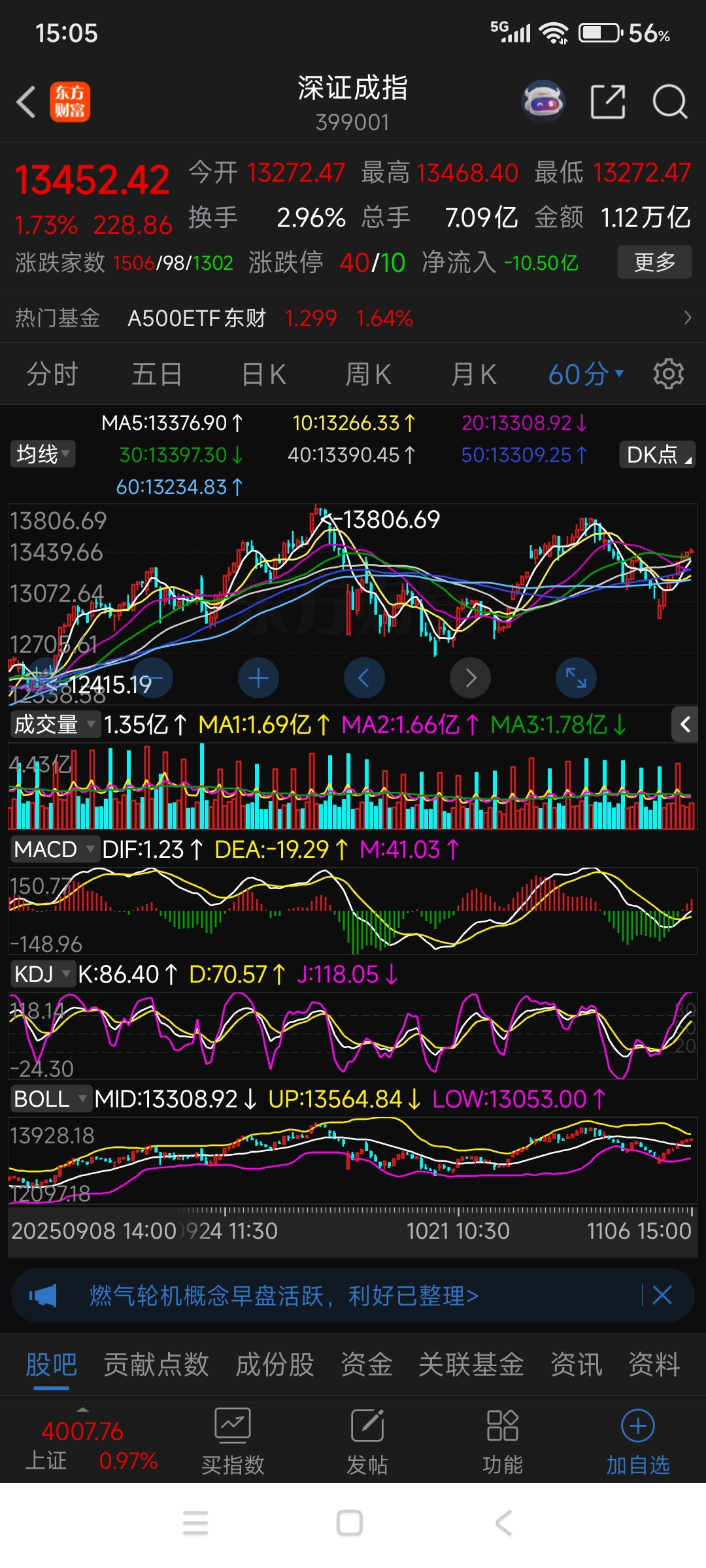Open the A500ETF东财 fund link
This screenshot has width=706, height=1568.
point(196,318)
